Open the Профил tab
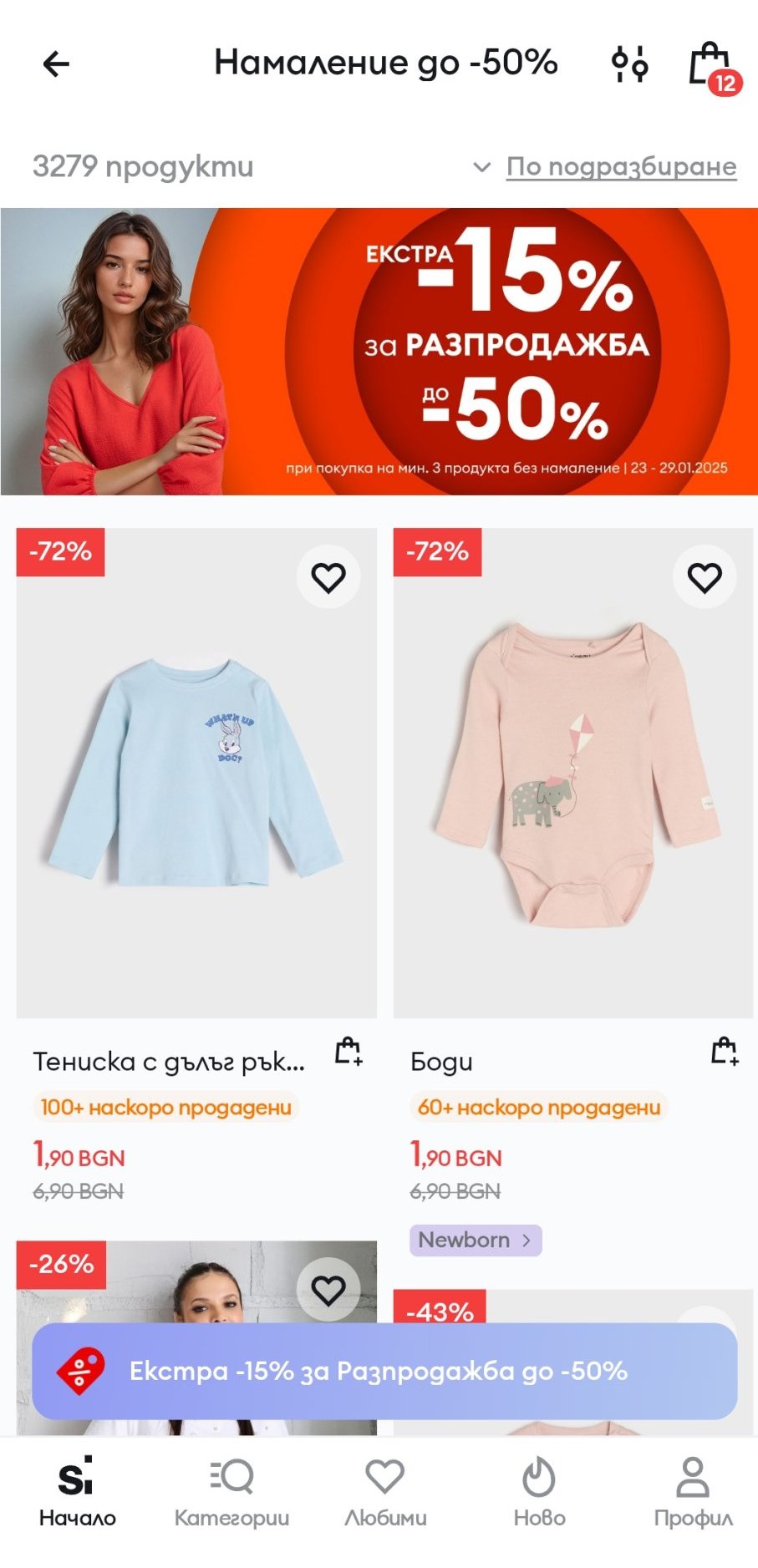 click(693, 1493)
